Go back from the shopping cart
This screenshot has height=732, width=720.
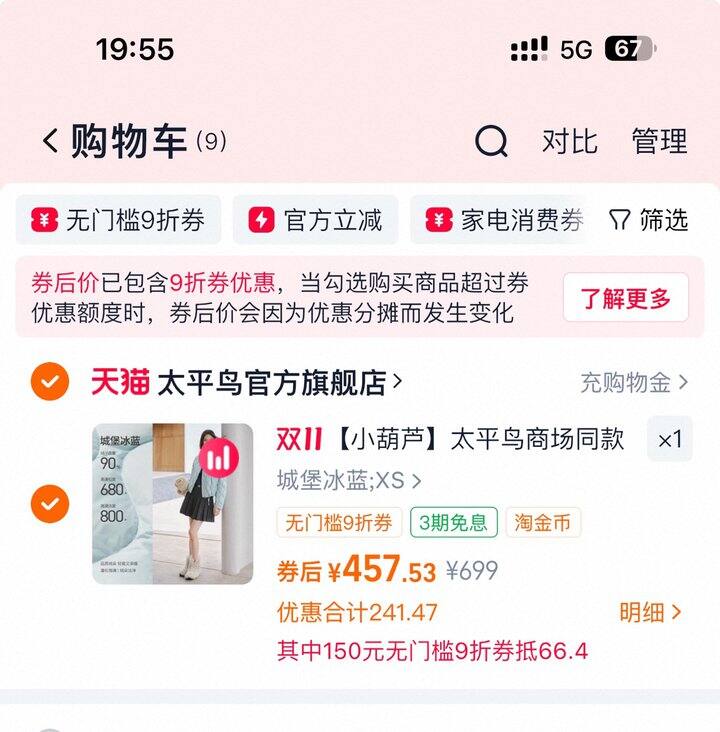pos(50,142)
